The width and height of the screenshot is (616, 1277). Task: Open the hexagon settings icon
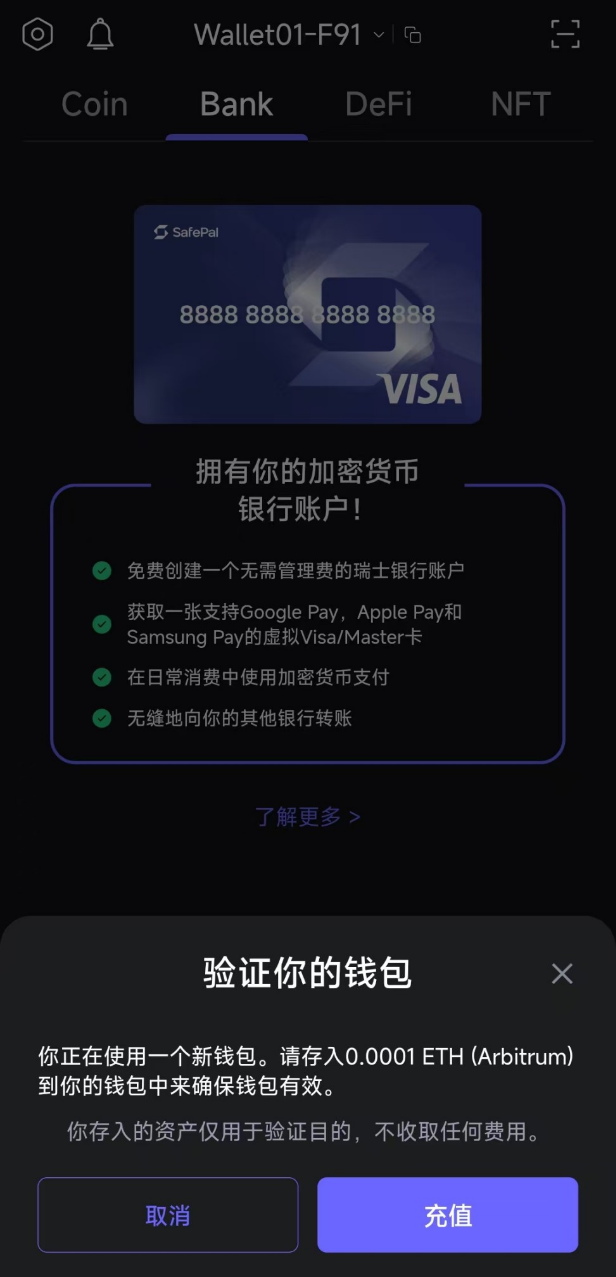pyautogui.click(x=38, y=35)
